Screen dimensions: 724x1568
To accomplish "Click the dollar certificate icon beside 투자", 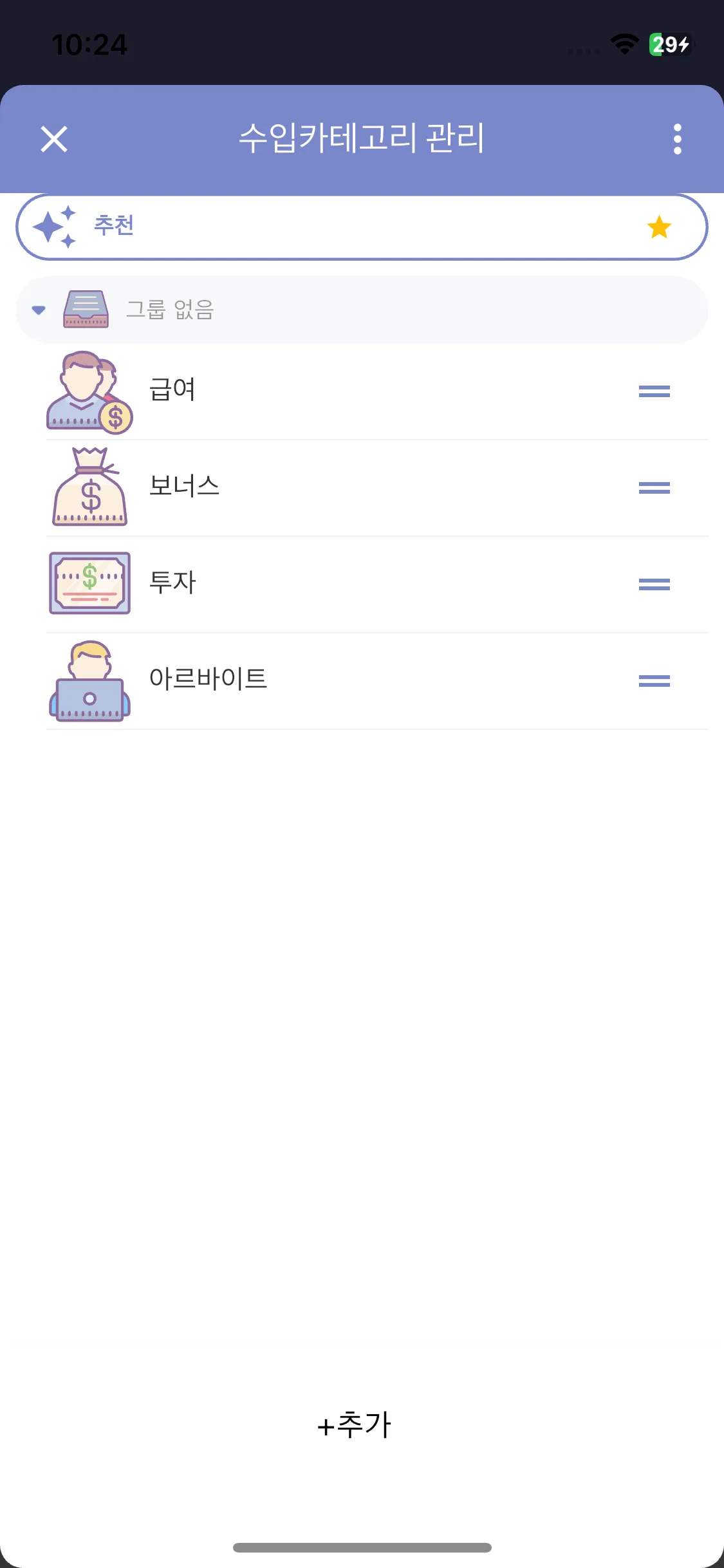I will pos(89,583).
